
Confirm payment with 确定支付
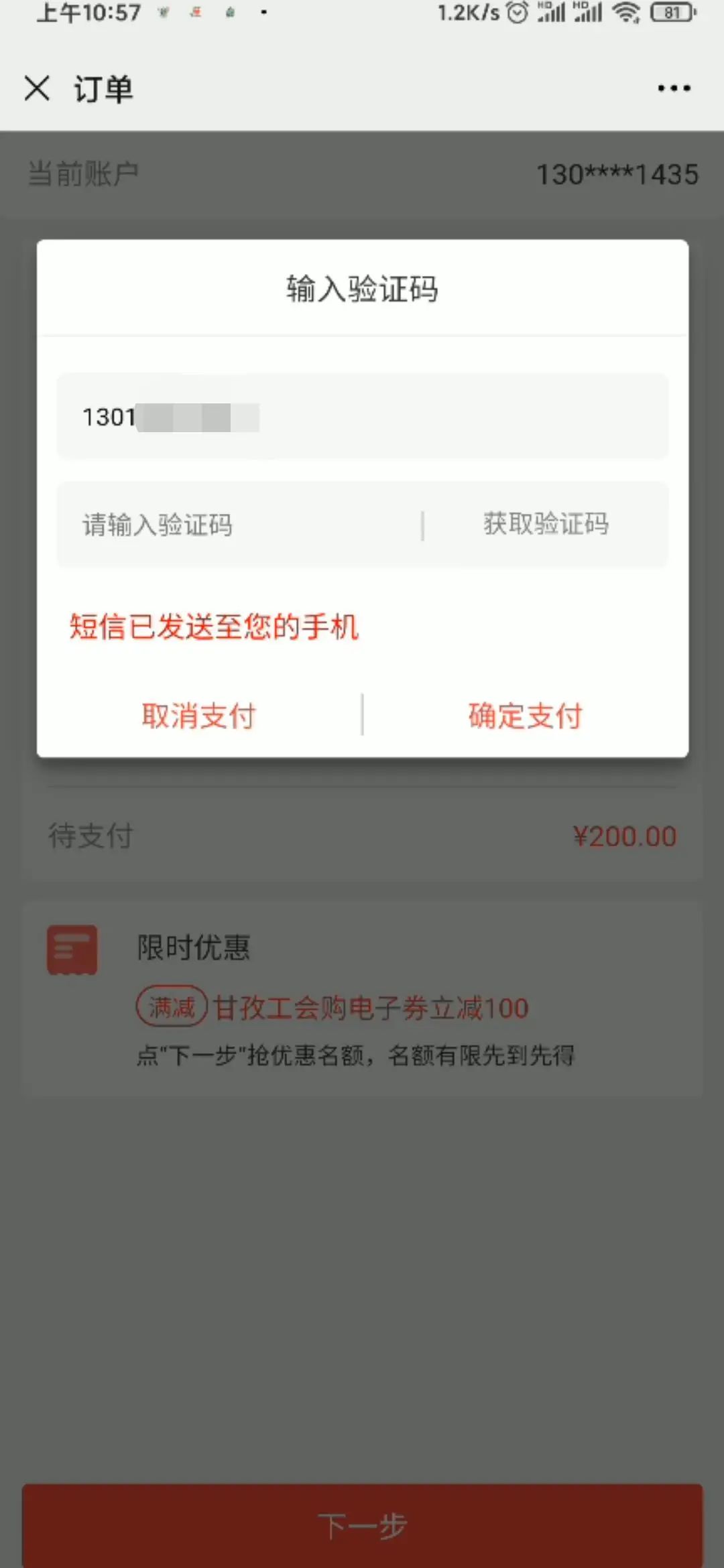pyautogui.click(x=525, y=716)
